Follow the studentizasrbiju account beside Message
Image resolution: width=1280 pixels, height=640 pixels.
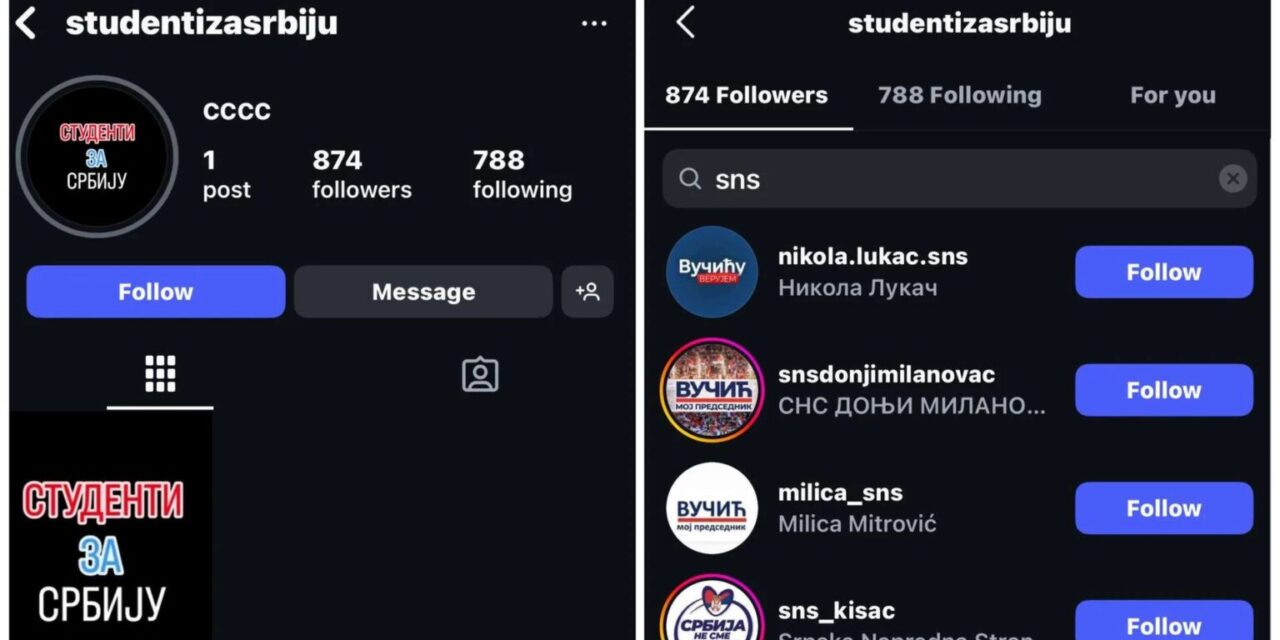[155, 292]
